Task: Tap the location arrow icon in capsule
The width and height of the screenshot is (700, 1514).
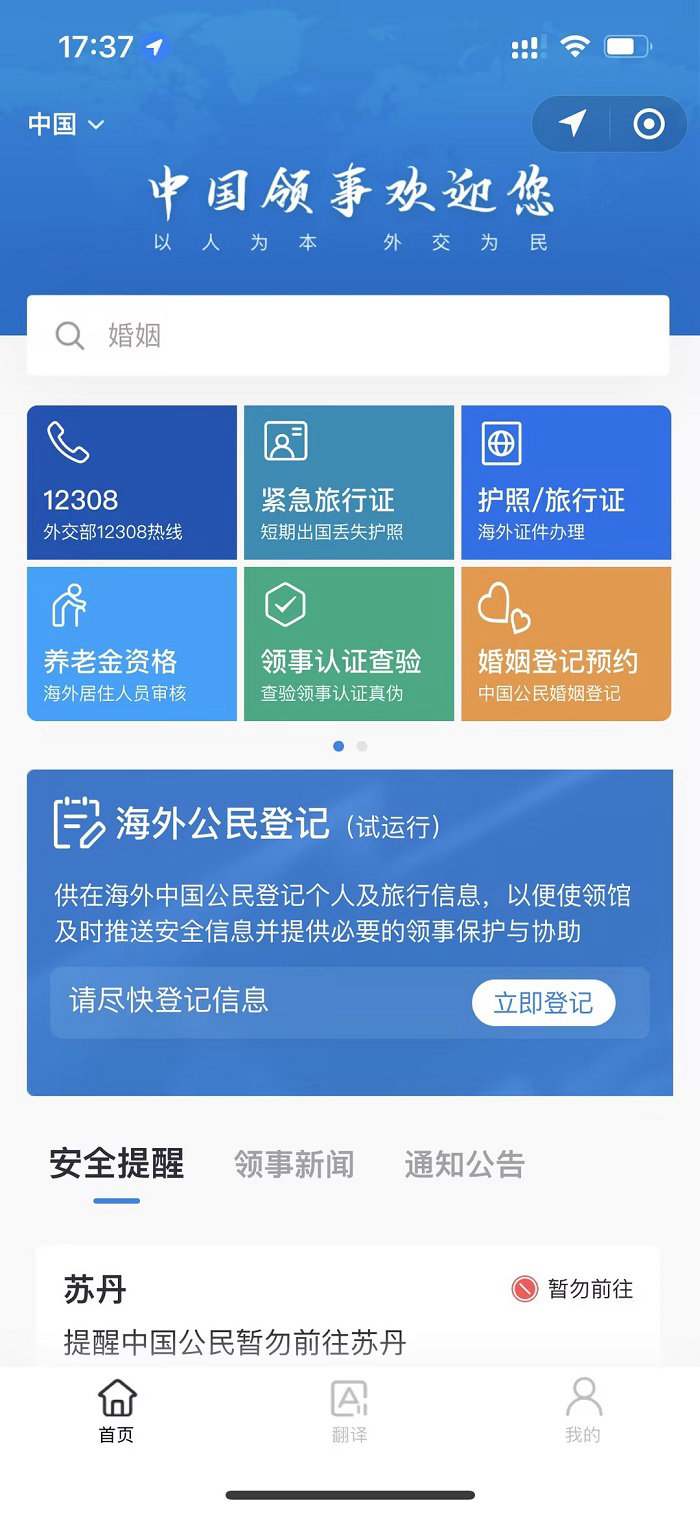Action: (x=572, y=124)
